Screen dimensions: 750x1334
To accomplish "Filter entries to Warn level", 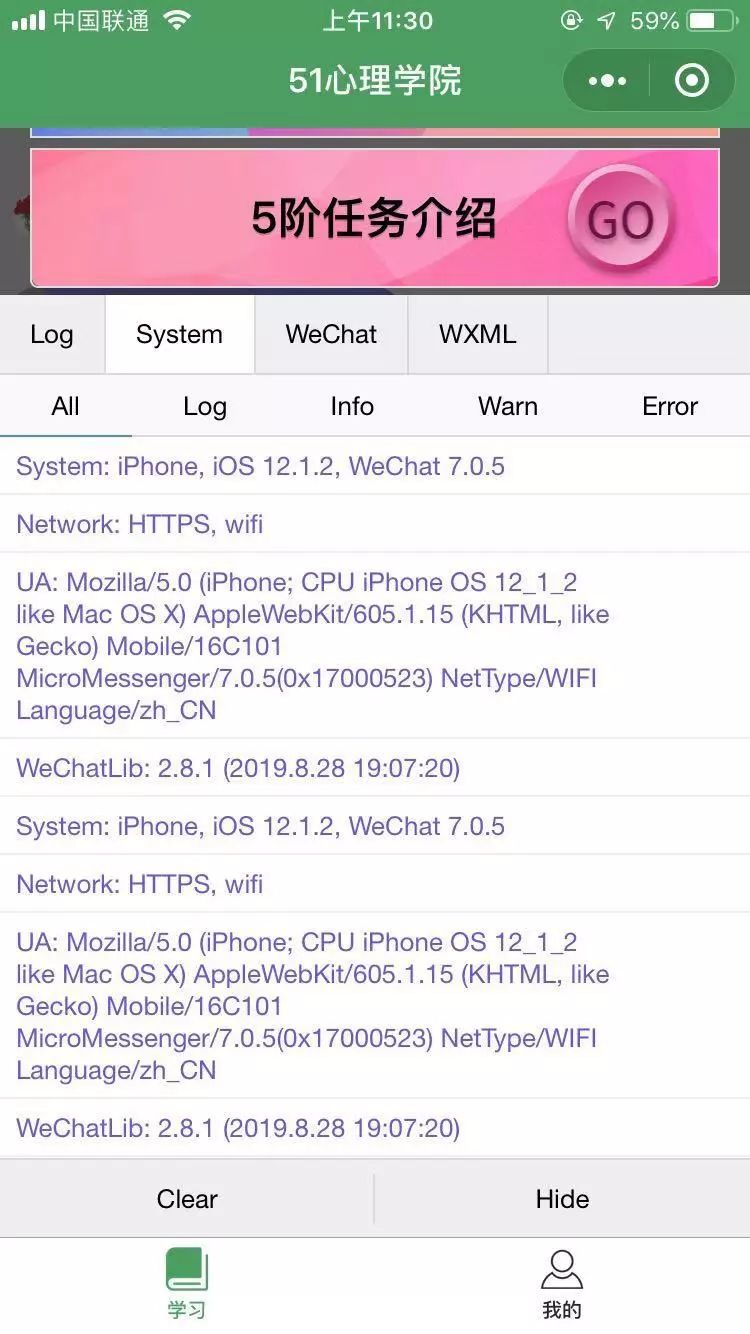I will [x=508, y=406].
